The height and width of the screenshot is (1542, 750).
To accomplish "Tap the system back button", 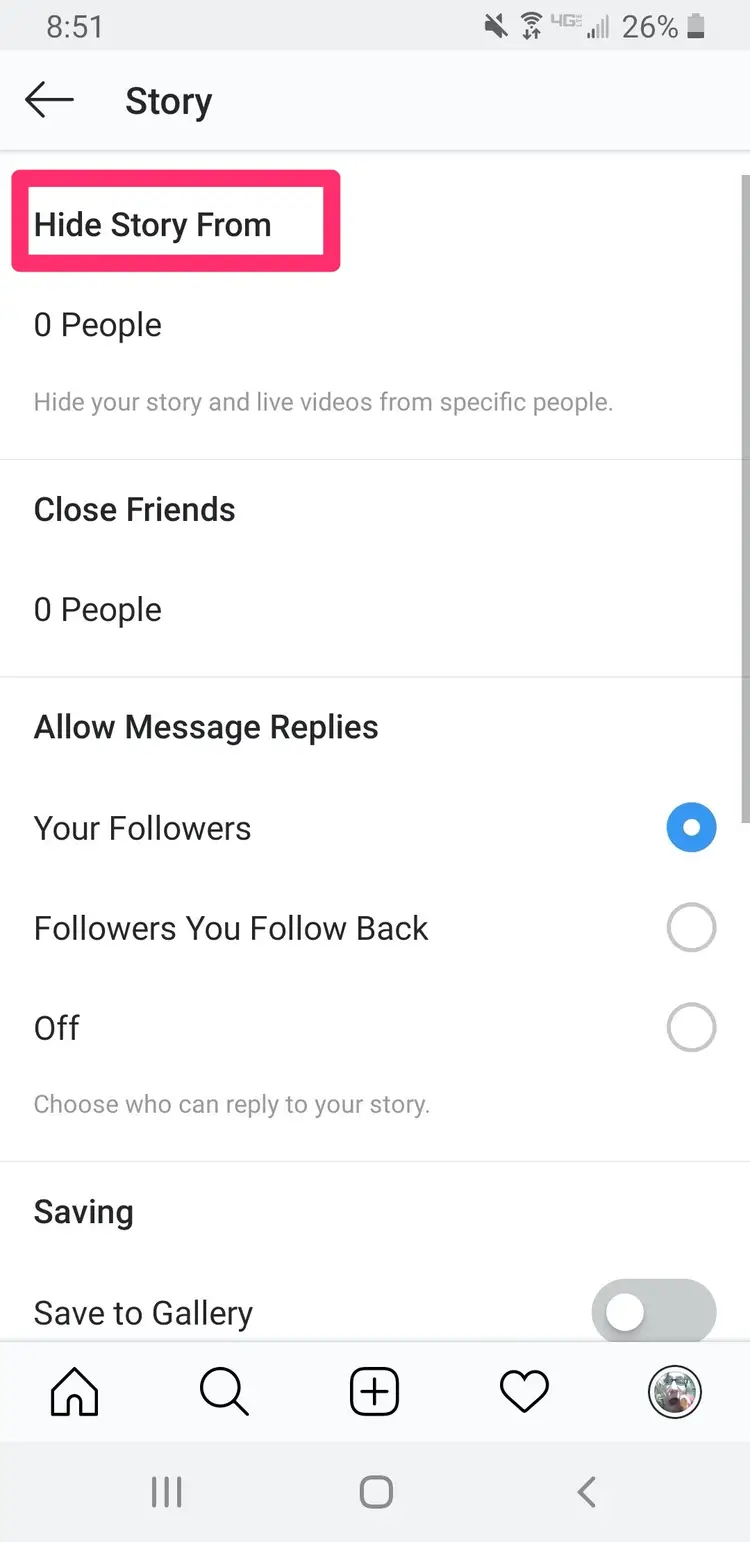I will pyautogui.click(x=587, y=1492).
